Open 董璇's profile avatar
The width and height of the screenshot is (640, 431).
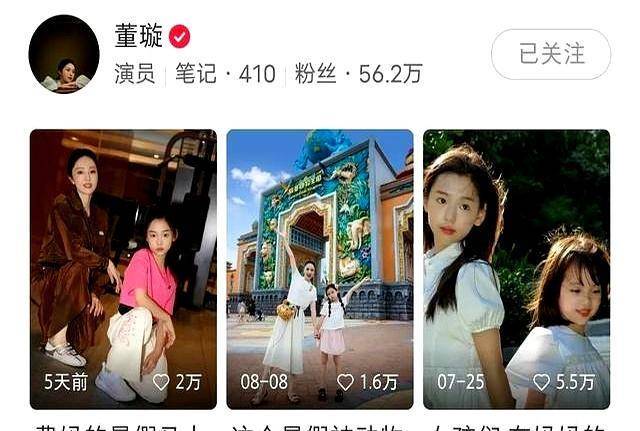[63, 54]
